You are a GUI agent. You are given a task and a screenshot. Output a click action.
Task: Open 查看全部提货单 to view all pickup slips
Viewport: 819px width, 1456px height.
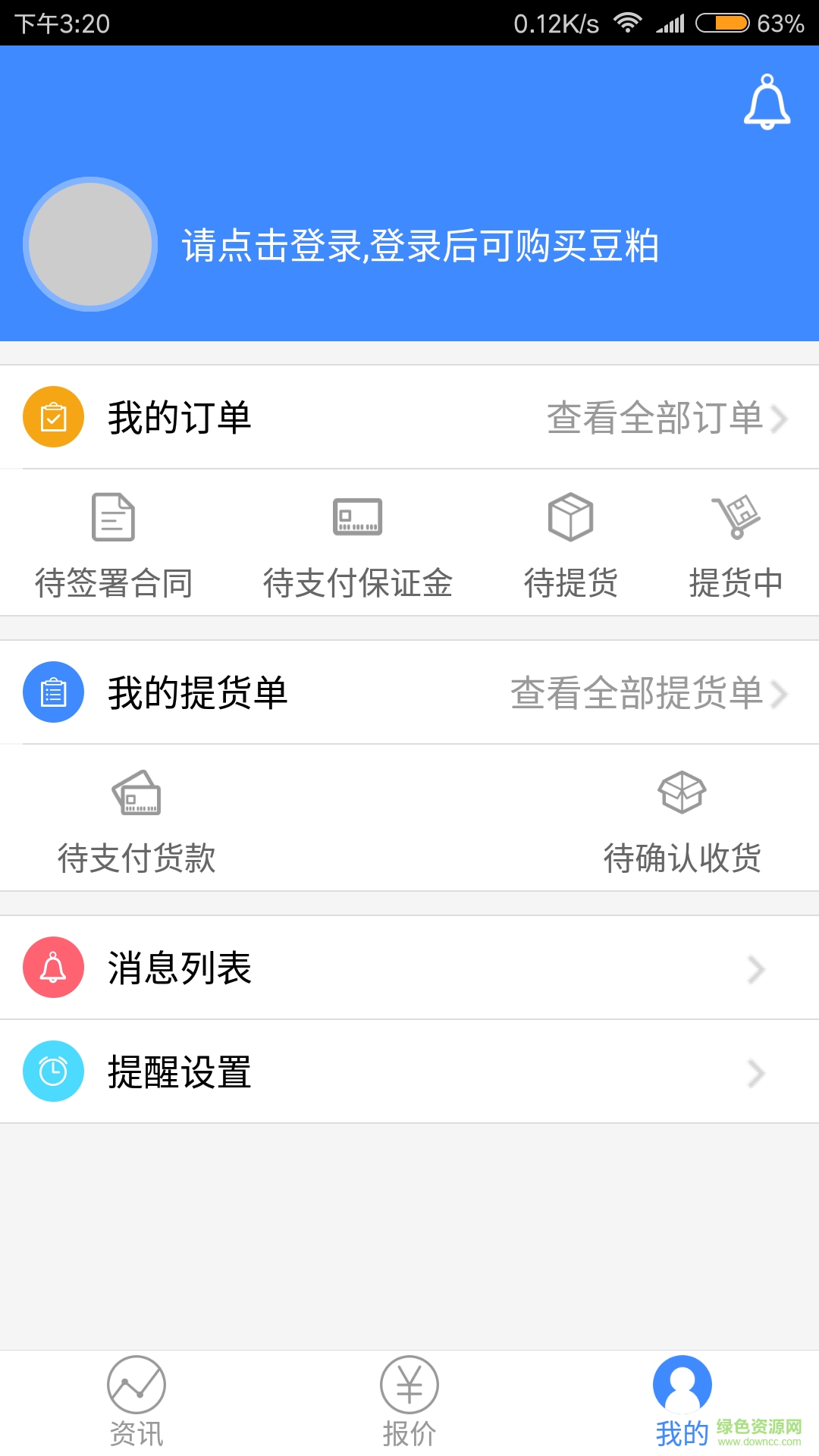(637, 692)
